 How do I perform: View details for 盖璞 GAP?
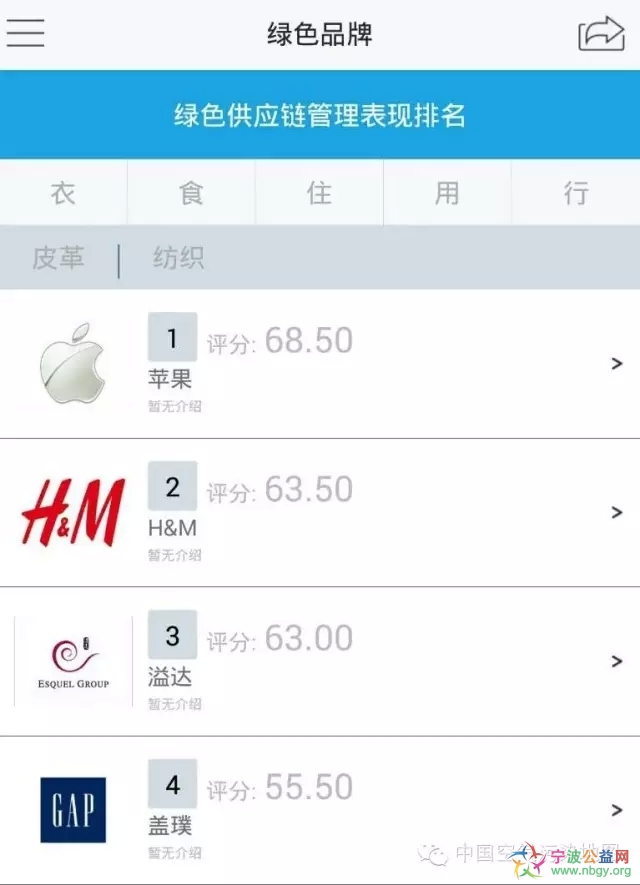(320, 810)
